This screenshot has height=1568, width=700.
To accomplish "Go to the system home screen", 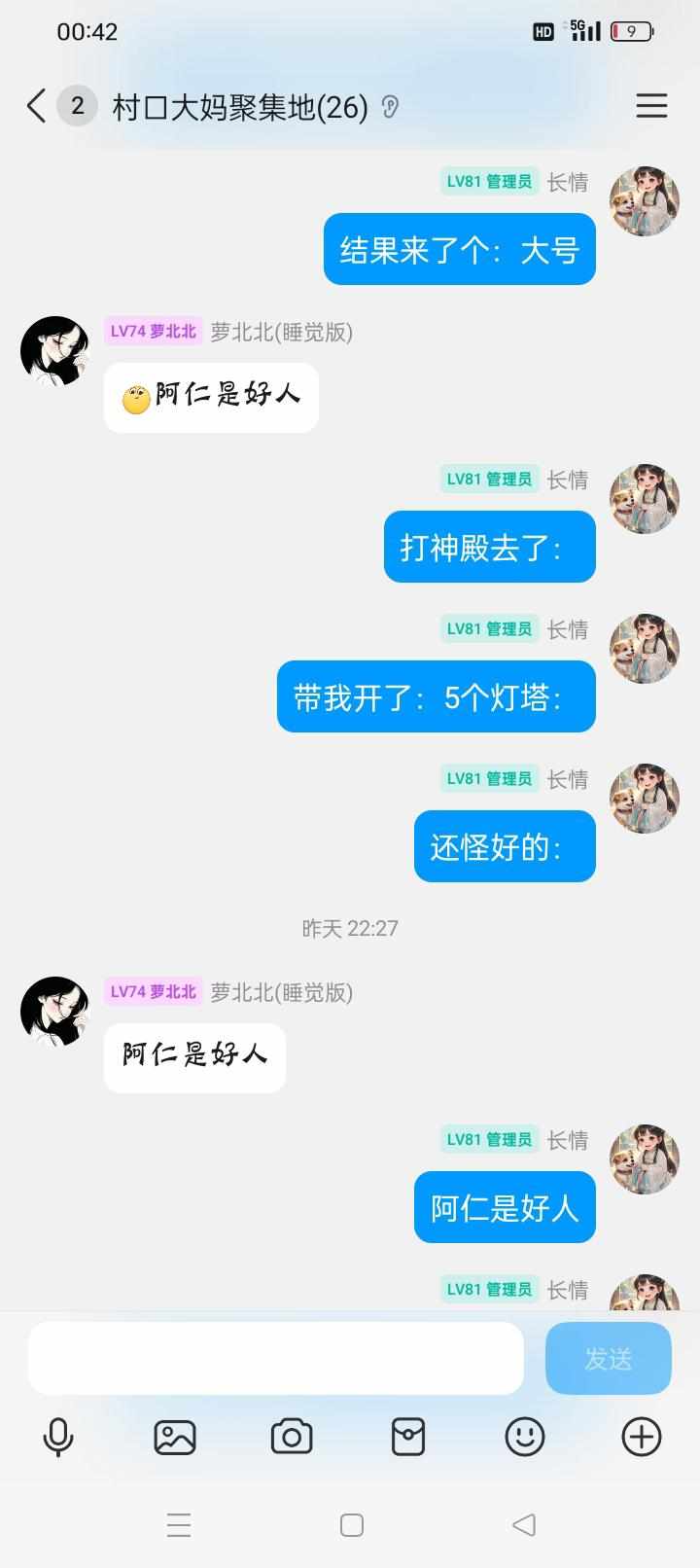I will tap(352, 1524).
